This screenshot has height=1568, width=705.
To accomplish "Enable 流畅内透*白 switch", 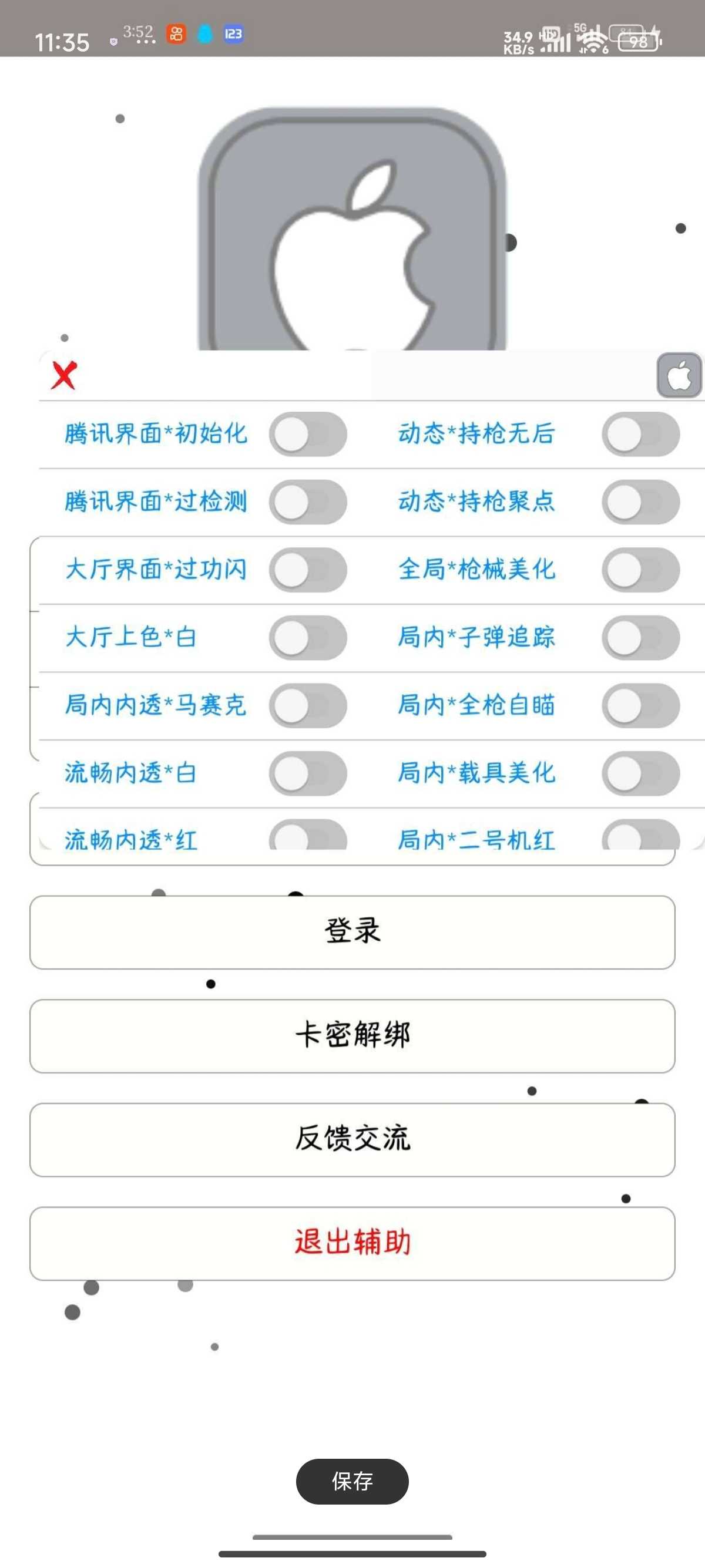I will (x=308, y=773).
